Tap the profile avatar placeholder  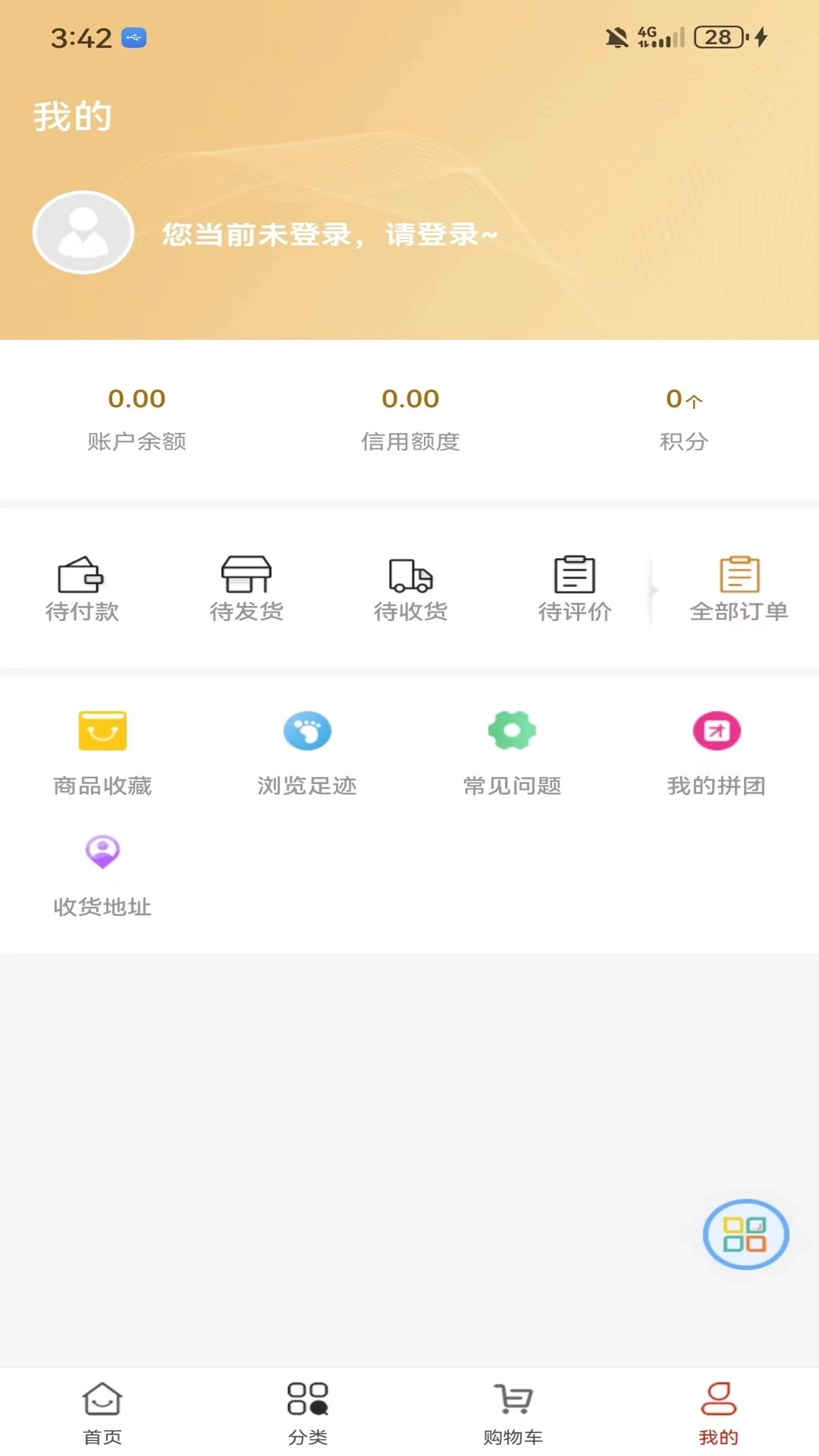pyautogui.click(x=83, y=232)
